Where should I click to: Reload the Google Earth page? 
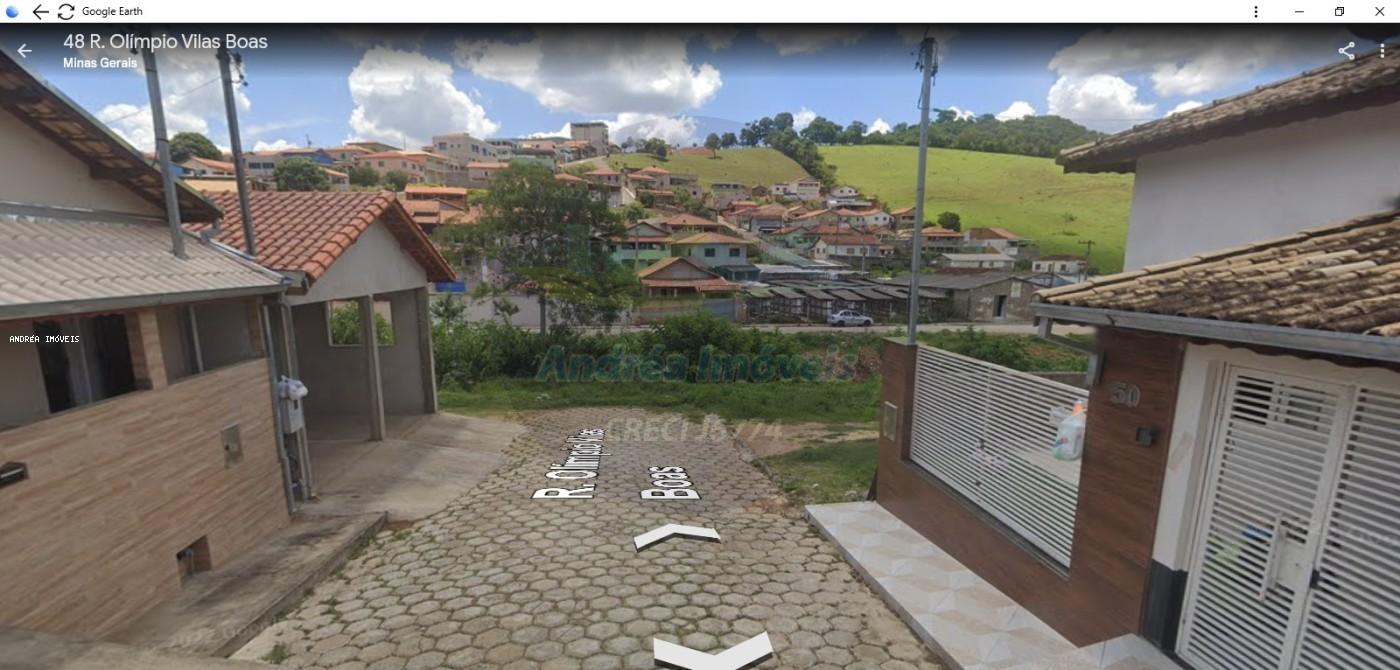66,11
